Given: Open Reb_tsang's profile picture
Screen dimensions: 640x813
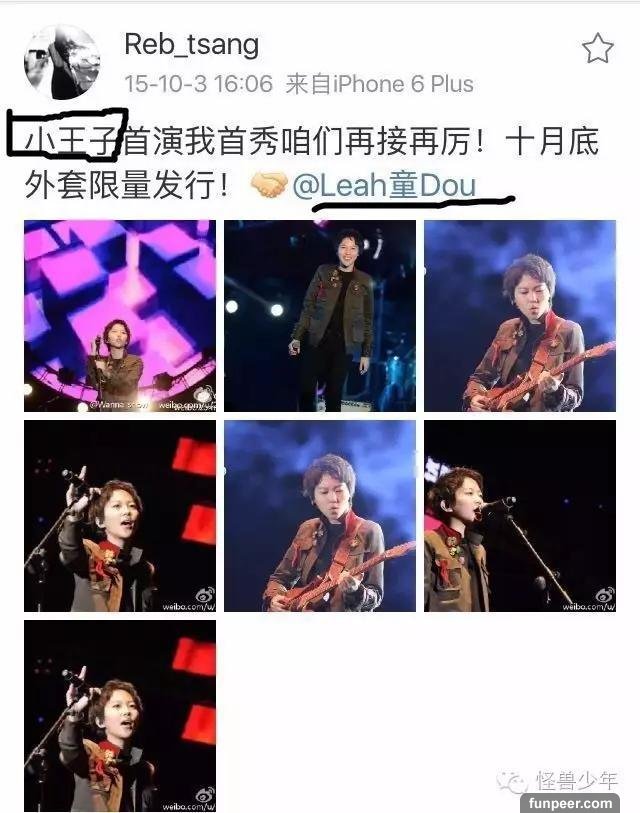Looking at the screenshot, I should pyautogui.click(x=62, y=62).
